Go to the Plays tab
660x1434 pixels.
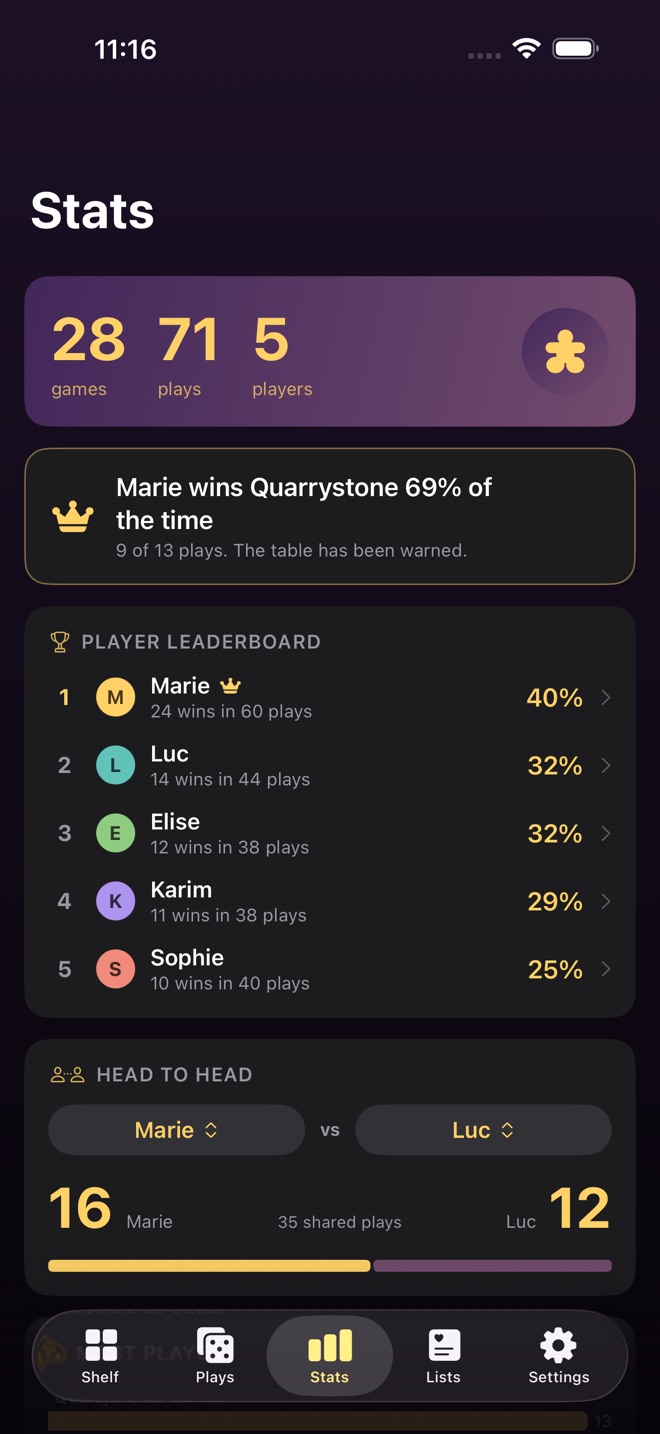(215, 1356)
